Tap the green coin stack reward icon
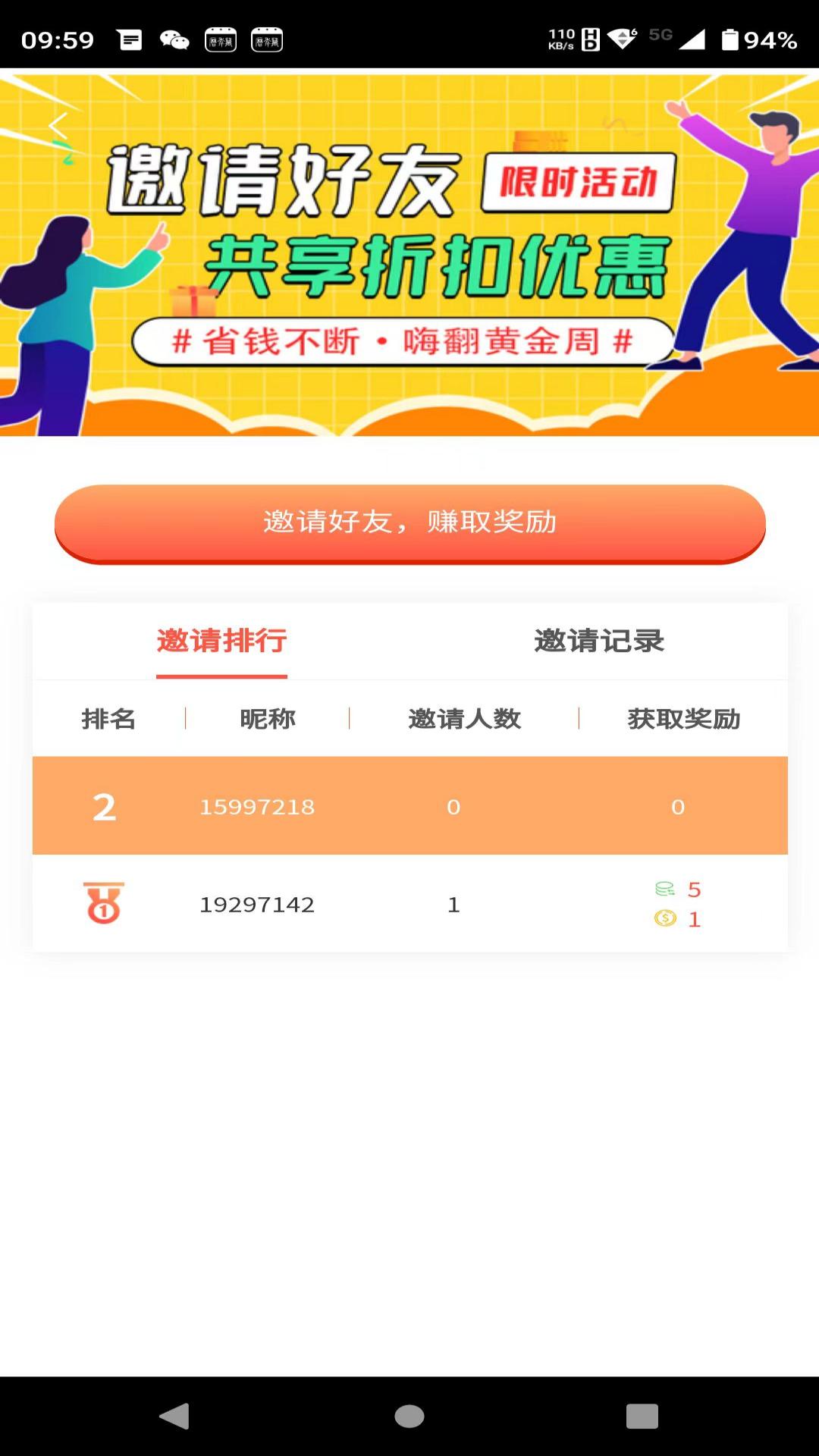The height and width of the screenshot is (1456, 819). 664,887
